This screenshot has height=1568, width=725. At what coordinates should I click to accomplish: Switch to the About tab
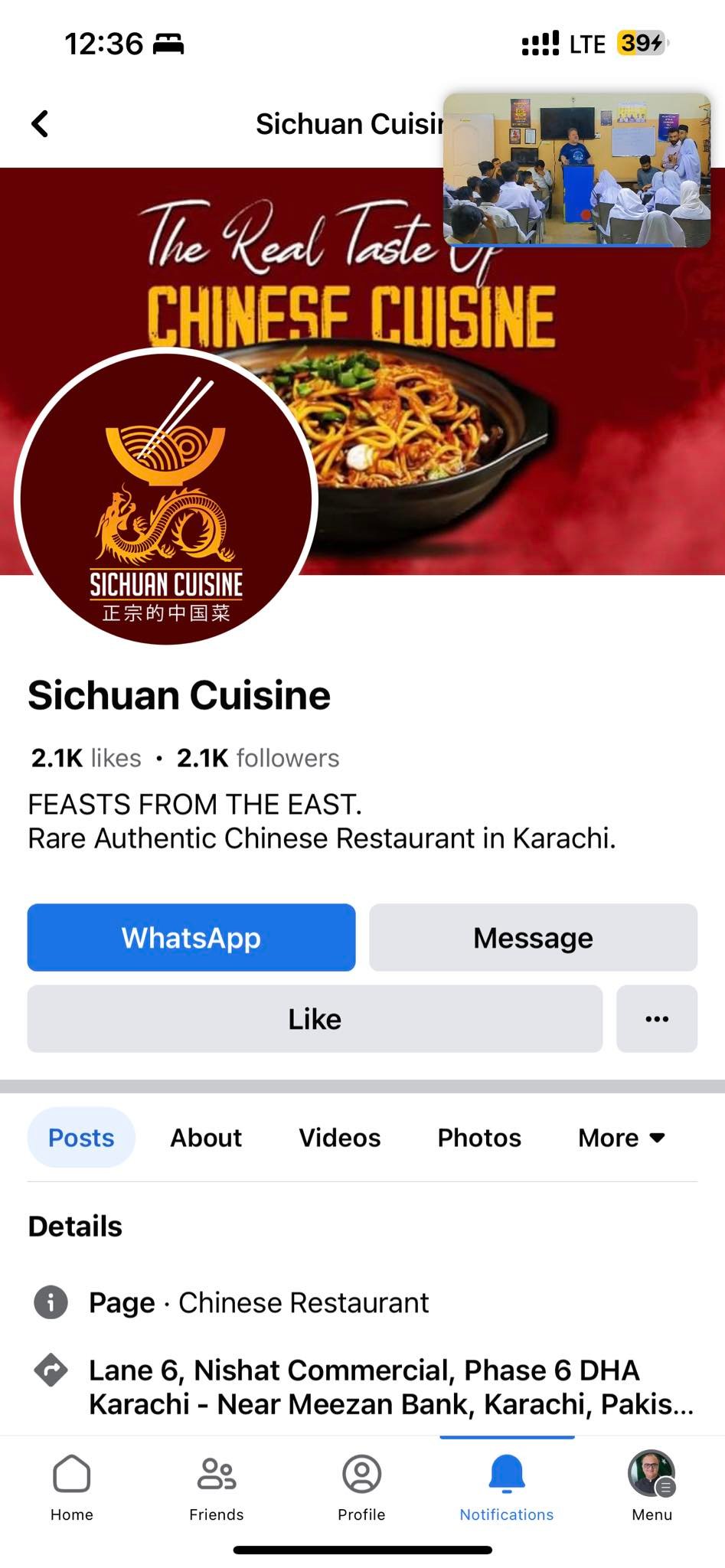click(206, 1137)
